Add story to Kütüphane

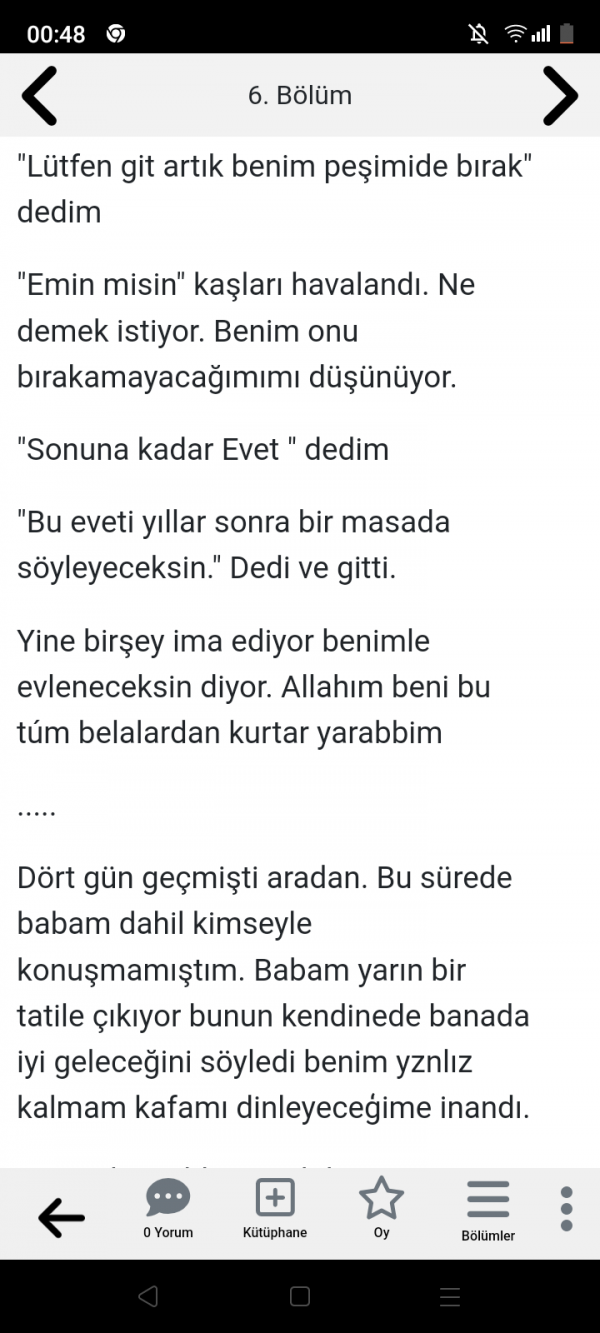(275, 1209)
